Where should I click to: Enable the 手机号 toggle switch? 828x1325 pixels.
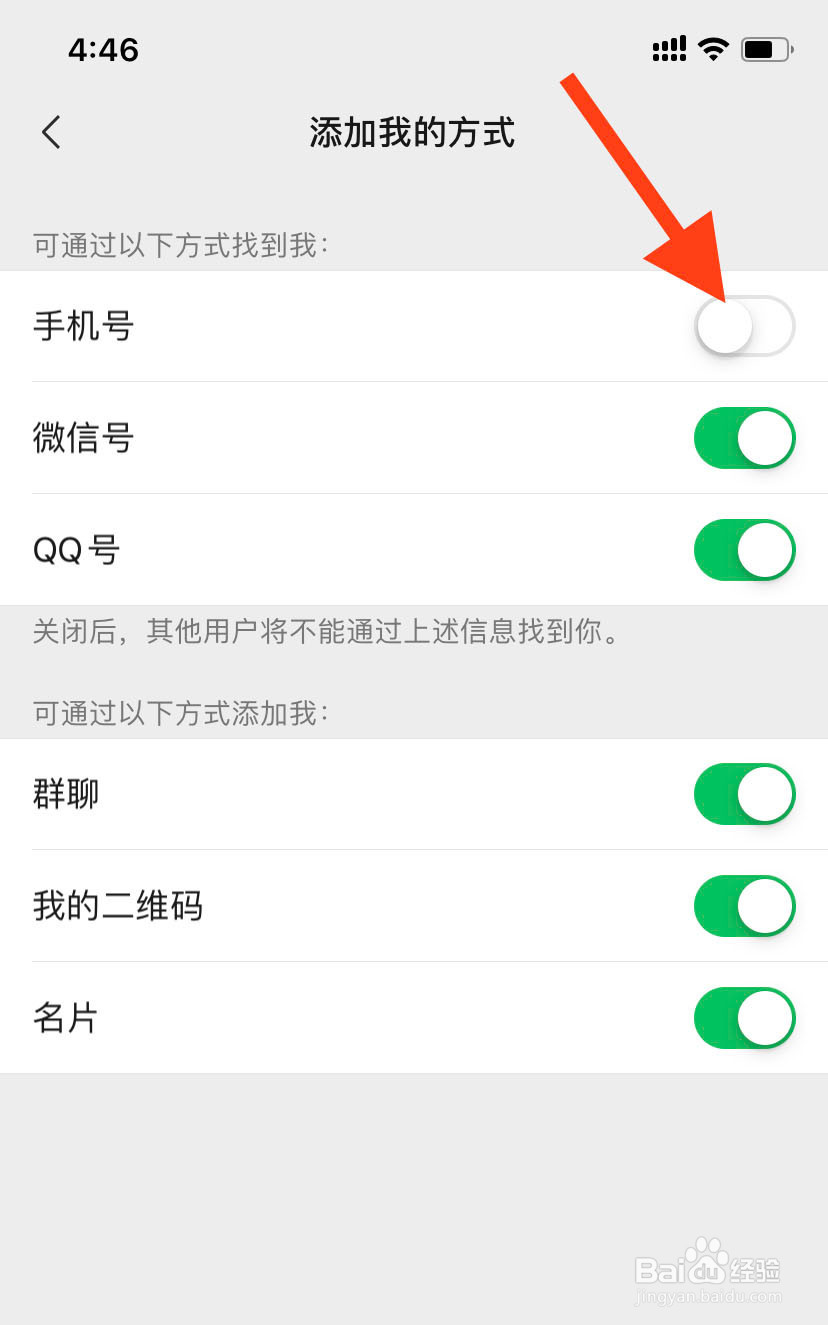(744, 326)
